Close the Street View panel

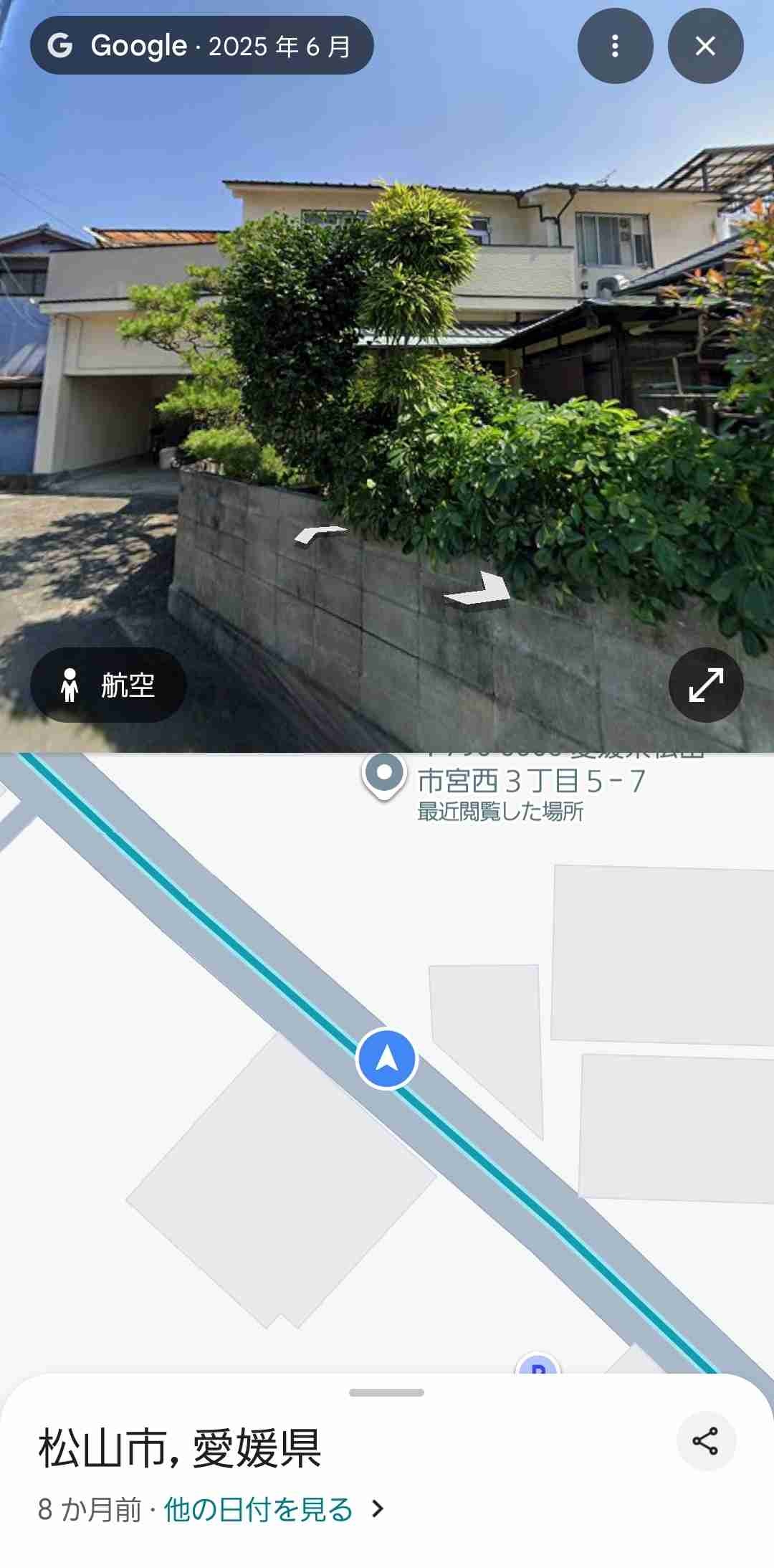click(x=705, y=46)
